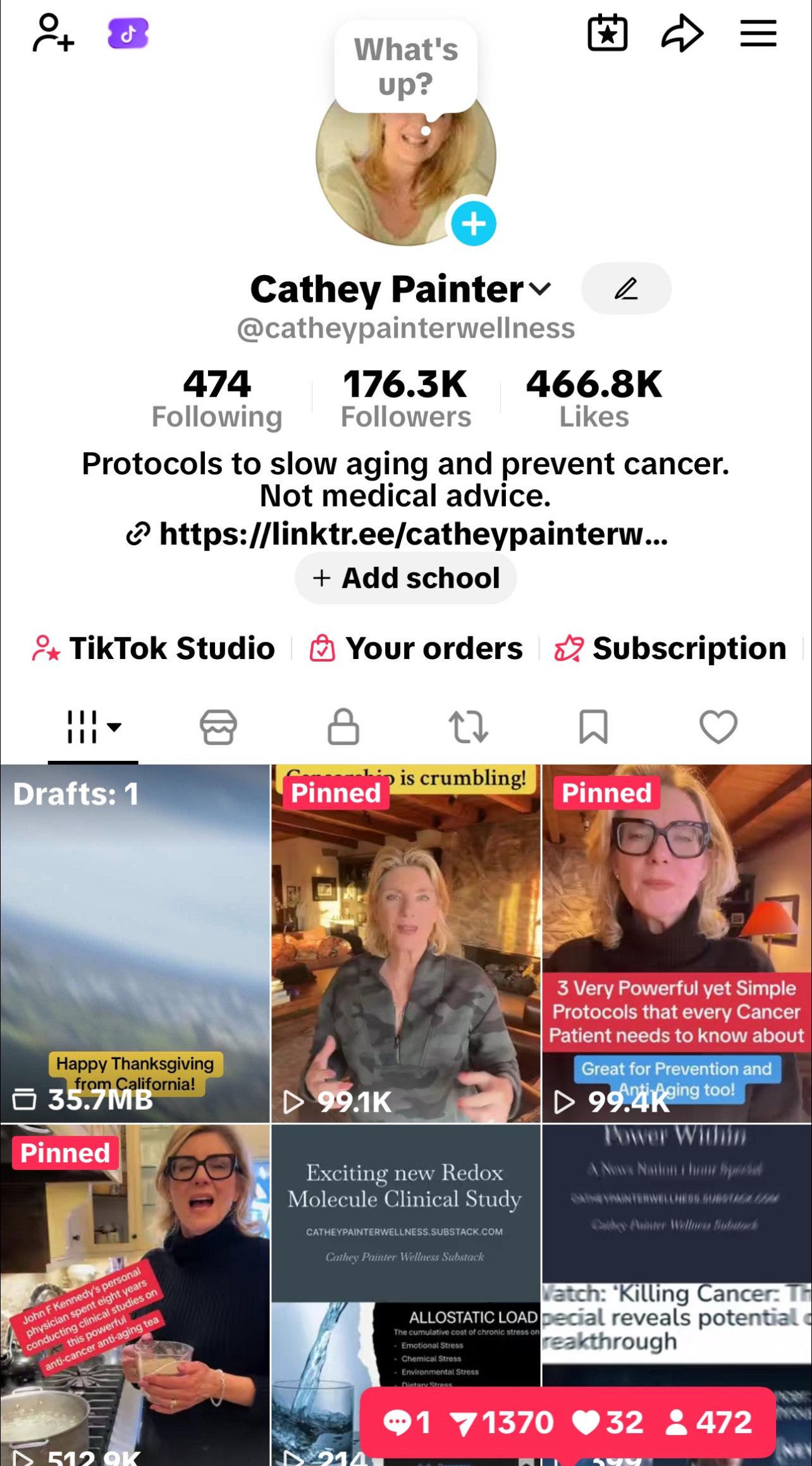The height and width of the screenshot is (1466, 812).
Task: Edit profile with the pencil button
Action: (626, 288)
